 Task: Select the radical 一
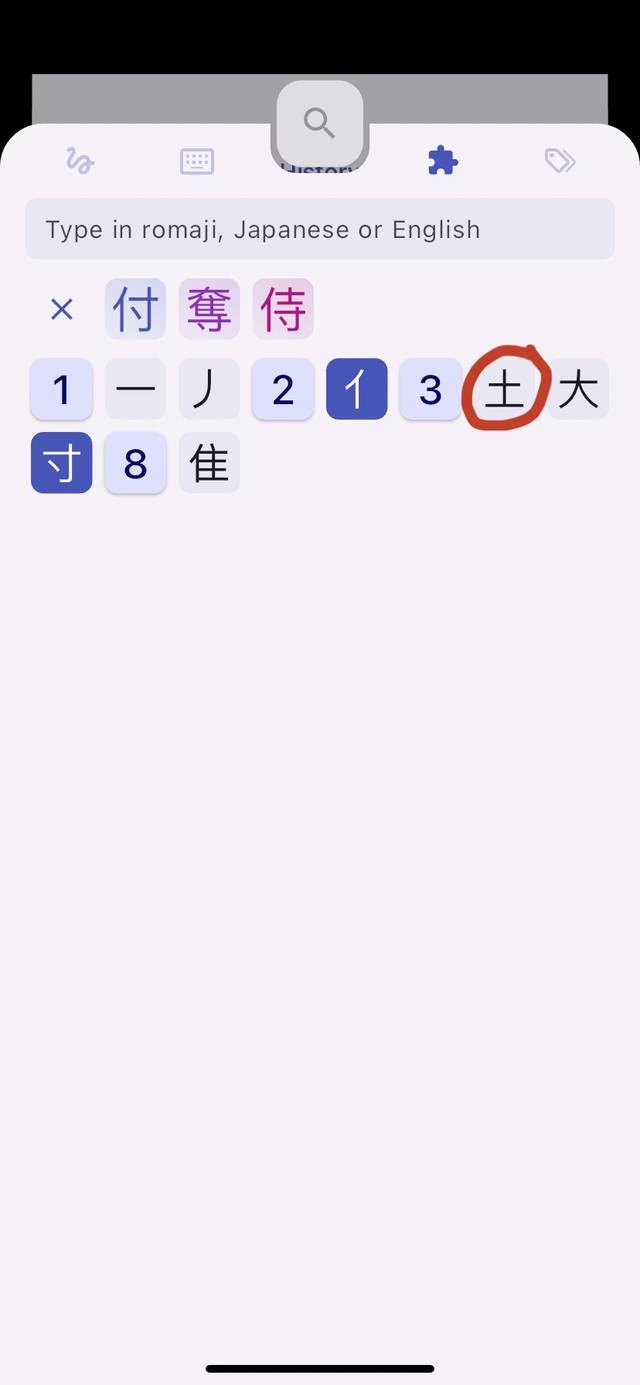[x=135, y=389]
